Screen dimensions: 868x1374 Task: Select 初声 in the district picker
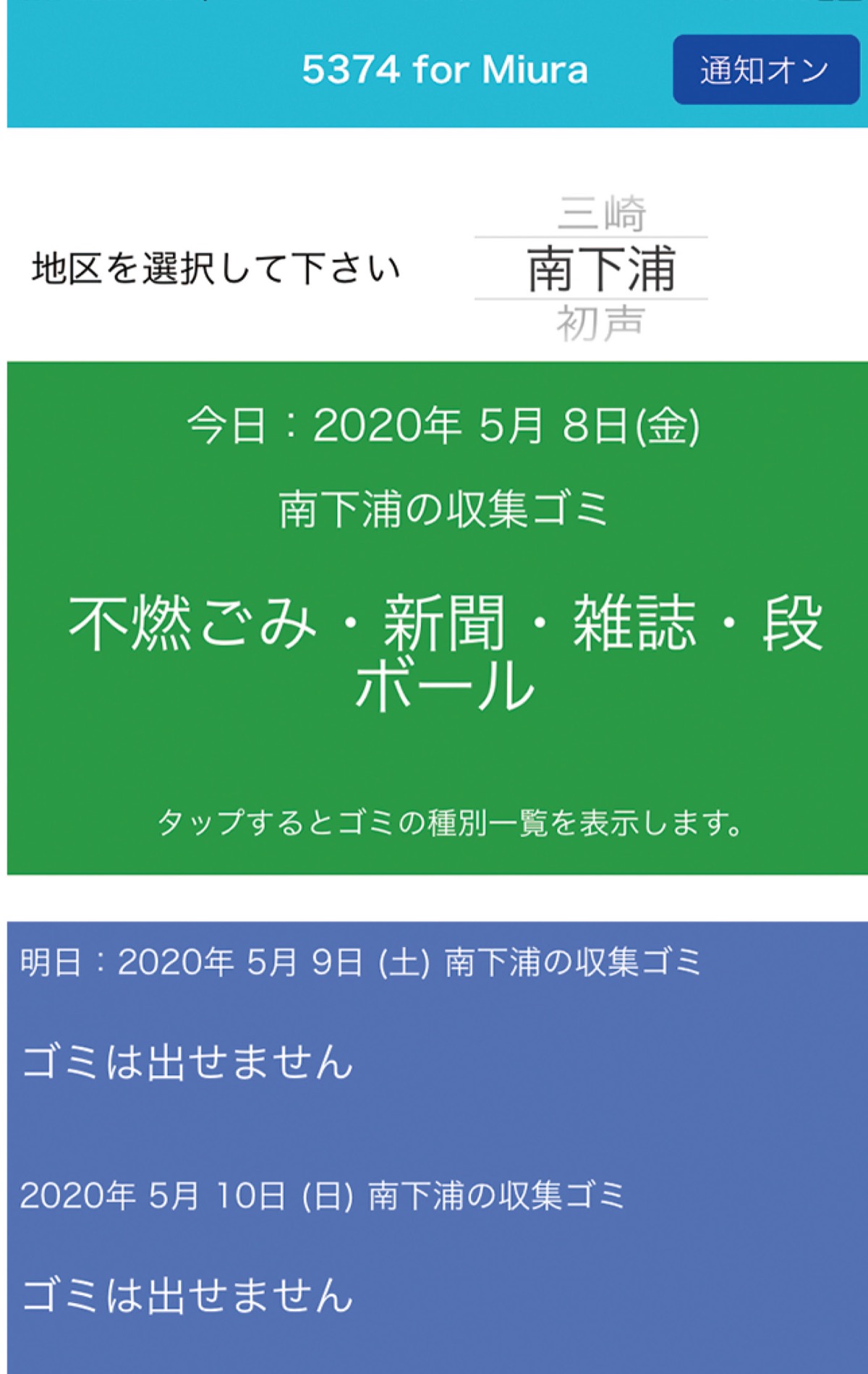click(600, 322)
